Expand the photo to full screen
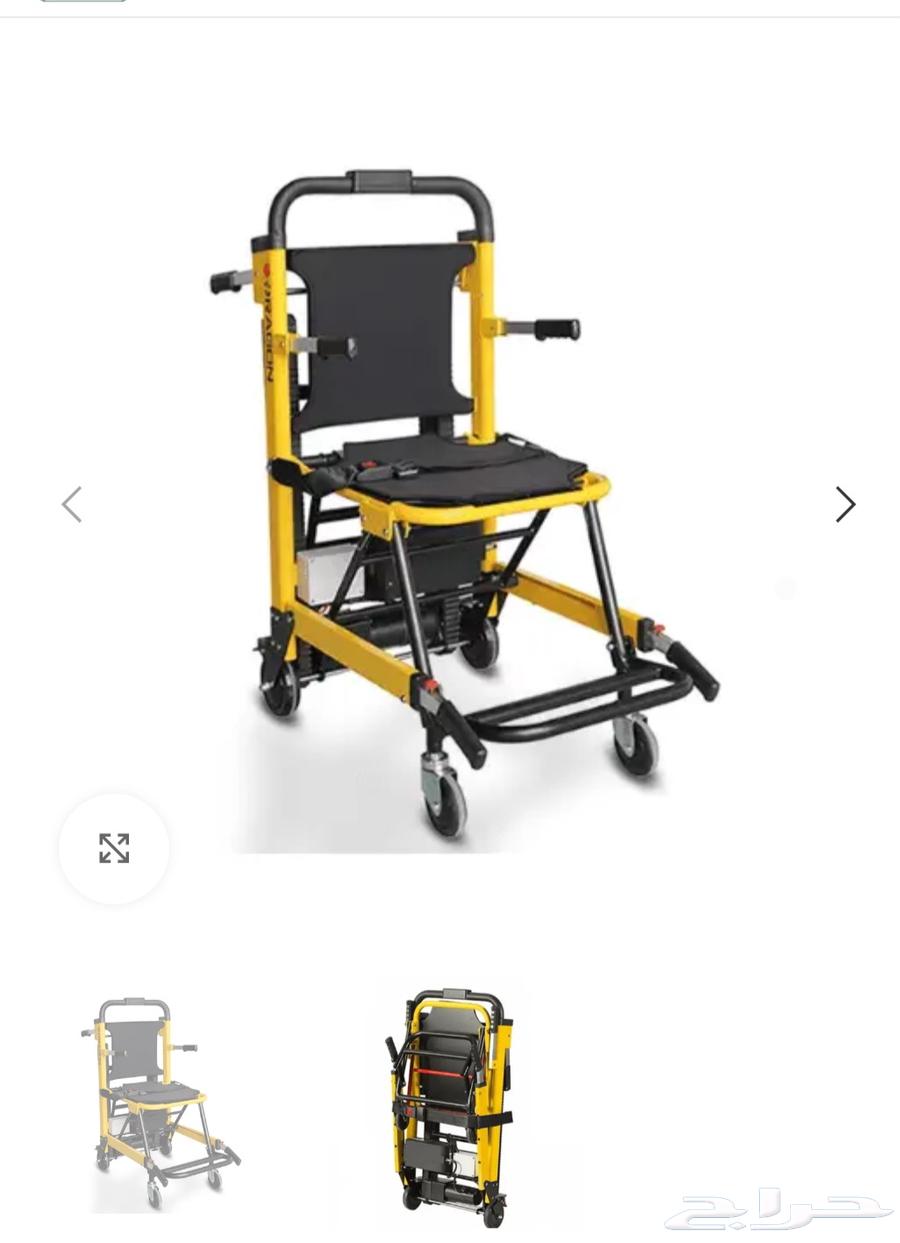This screenshot has height=1243, width=900. coord(114,849)
